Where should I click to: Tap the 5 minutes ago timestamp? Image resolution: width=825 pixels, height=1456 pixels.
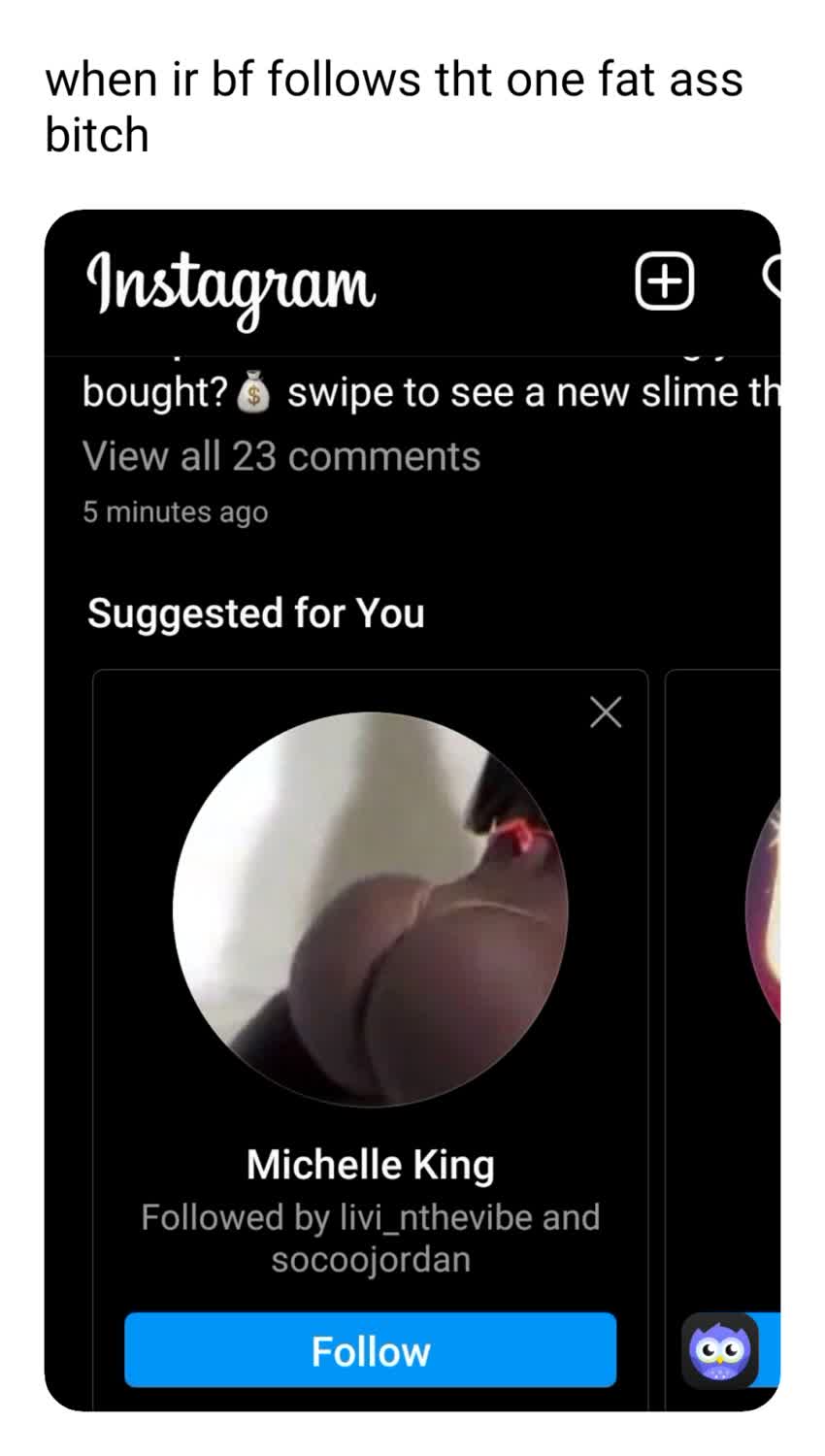[176, 512]
